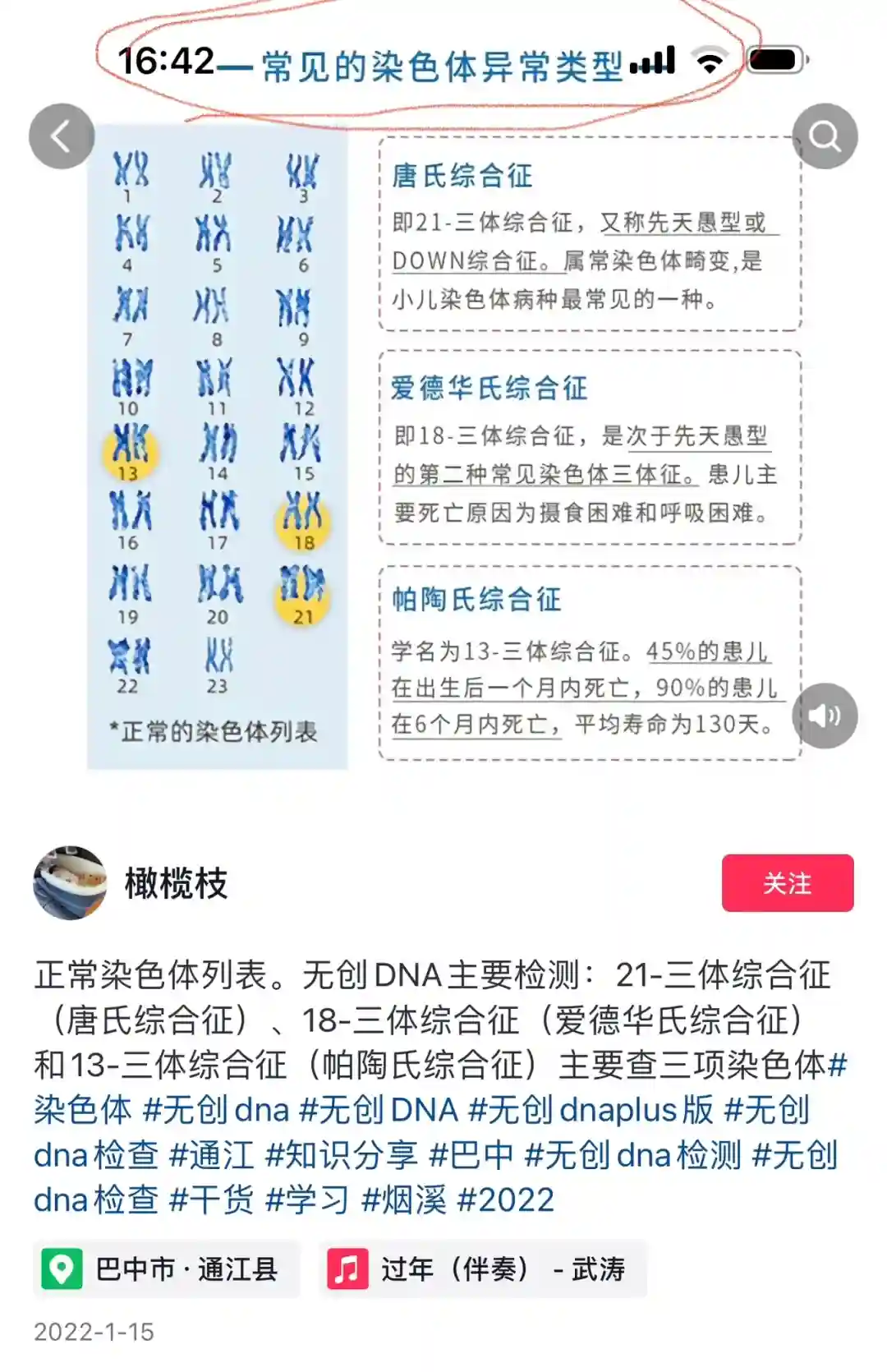This screenshot has width=887, height=1372.
Task: Open the #2022 hashtag
Action: 506,1200
